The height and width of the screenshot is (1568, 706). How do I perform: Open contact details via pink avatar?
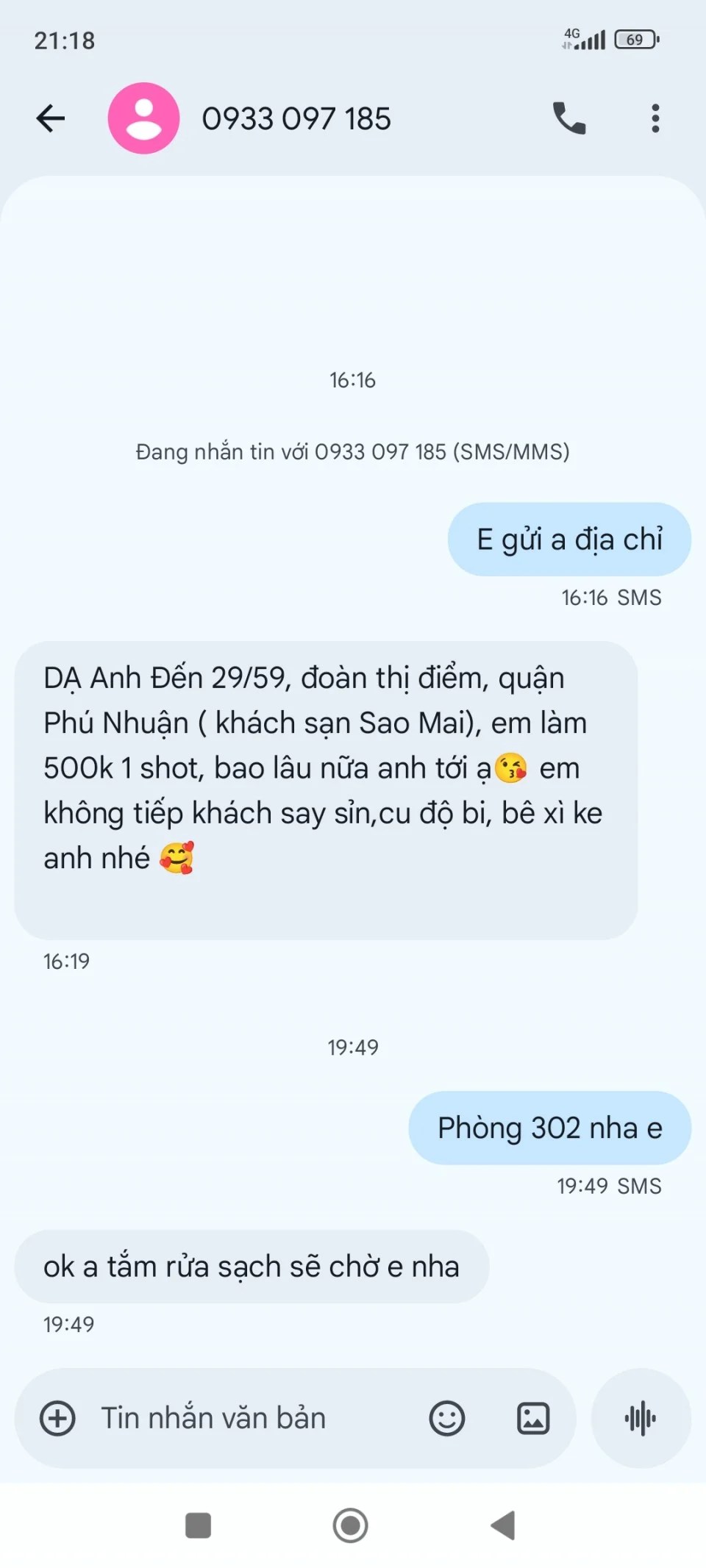point(144,118)
